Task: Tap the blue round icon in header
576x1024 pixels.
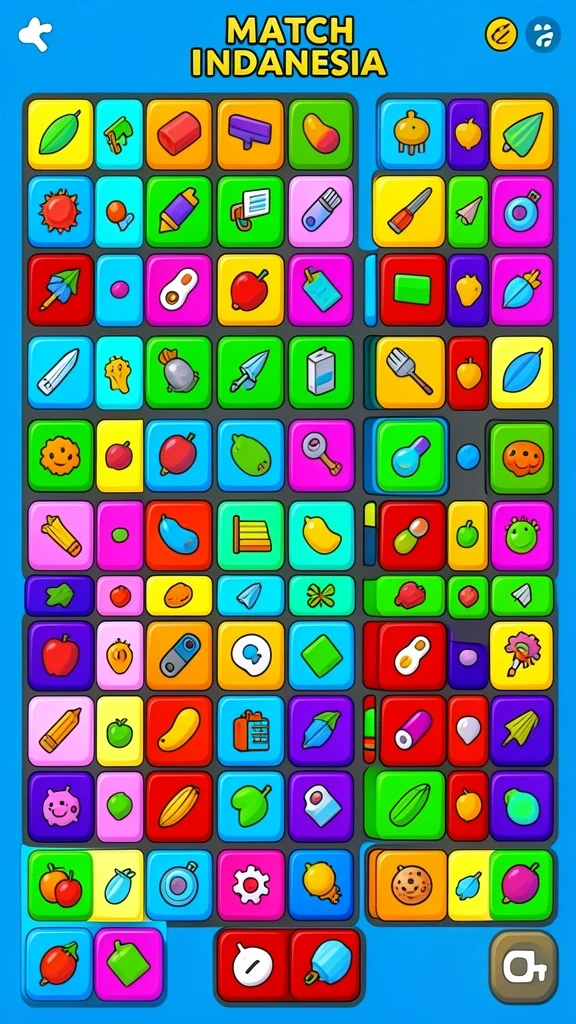Action: 543,34
